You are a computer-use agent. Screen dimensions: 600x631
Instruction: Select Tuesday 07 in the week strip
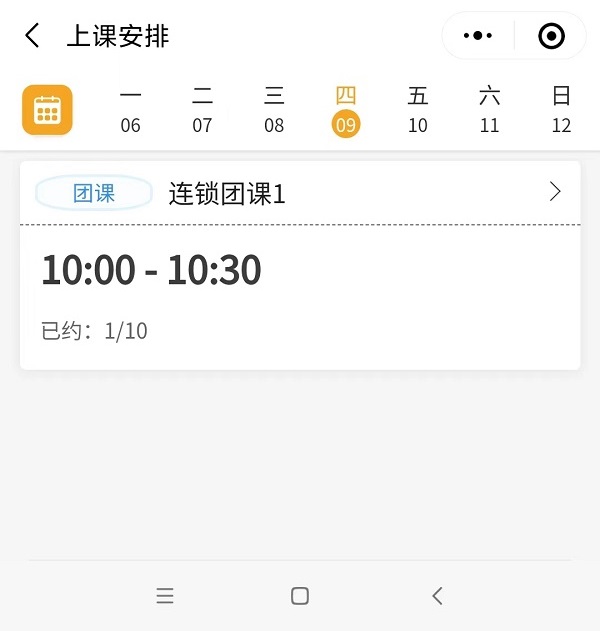[x=202, y=110]
